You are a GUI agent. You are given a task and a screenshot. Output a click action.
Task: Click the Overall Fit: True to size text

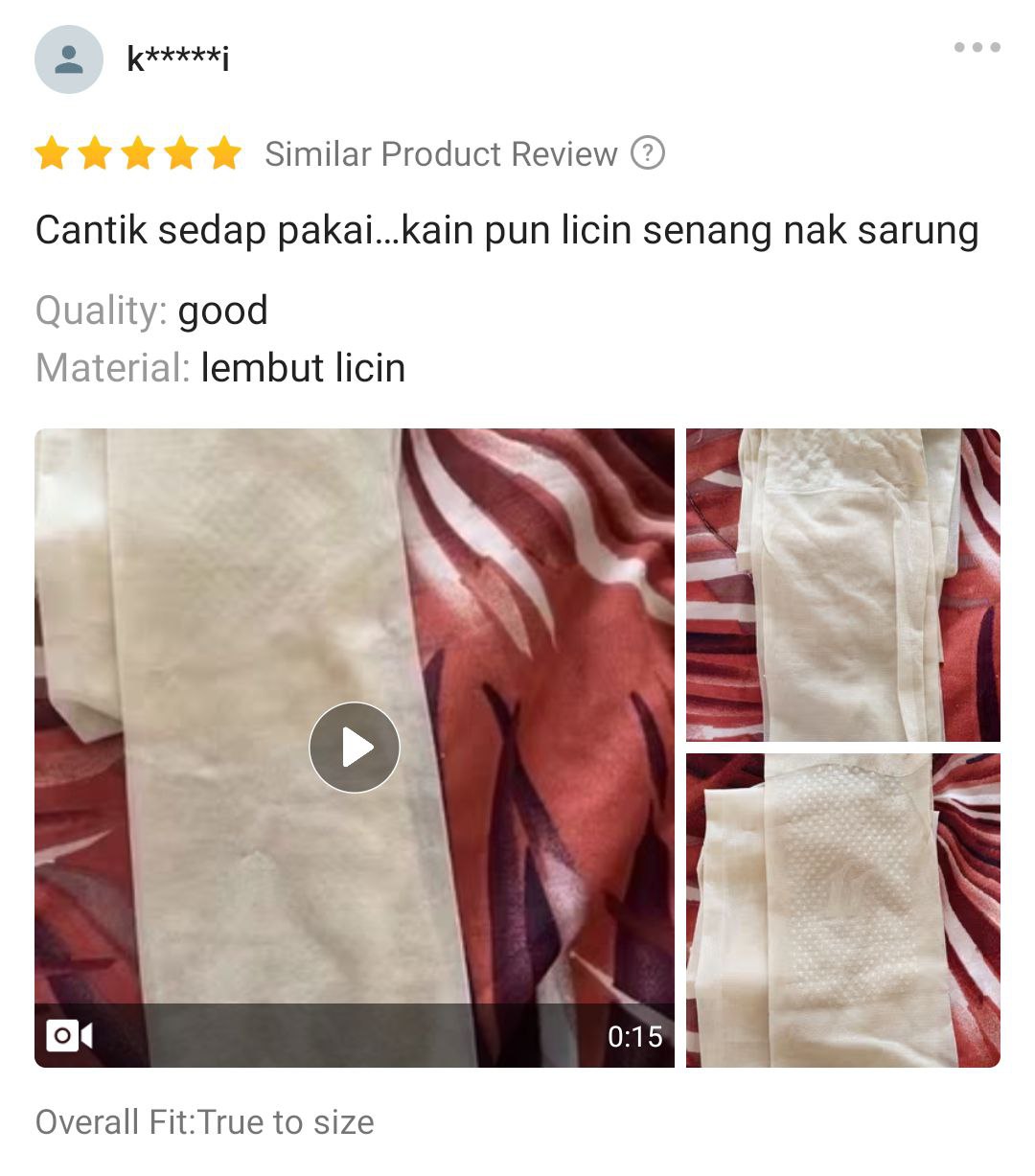[x=204, y=1120]
